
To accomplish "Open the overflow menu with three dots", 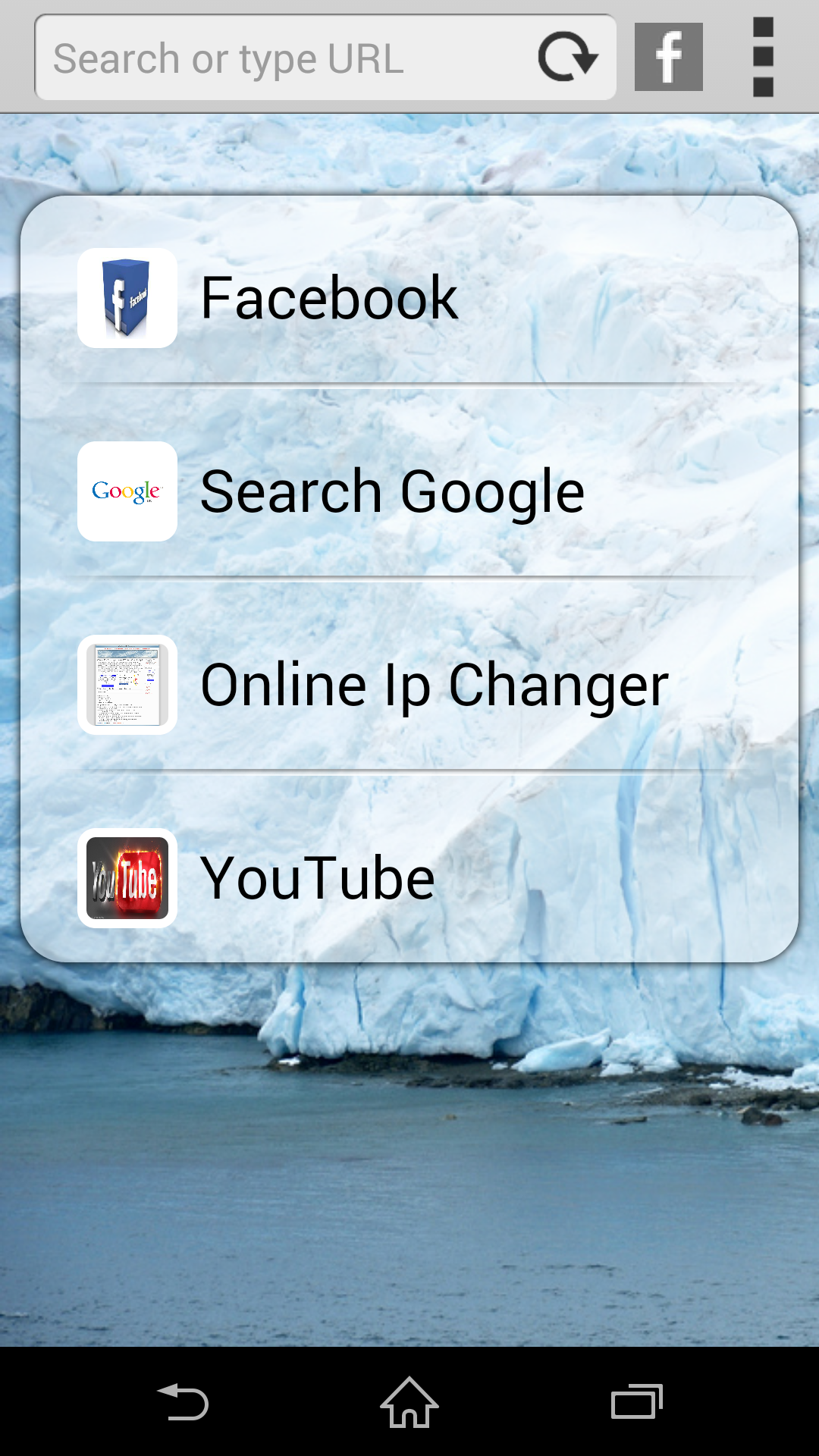I will click(x=761, y=57).
